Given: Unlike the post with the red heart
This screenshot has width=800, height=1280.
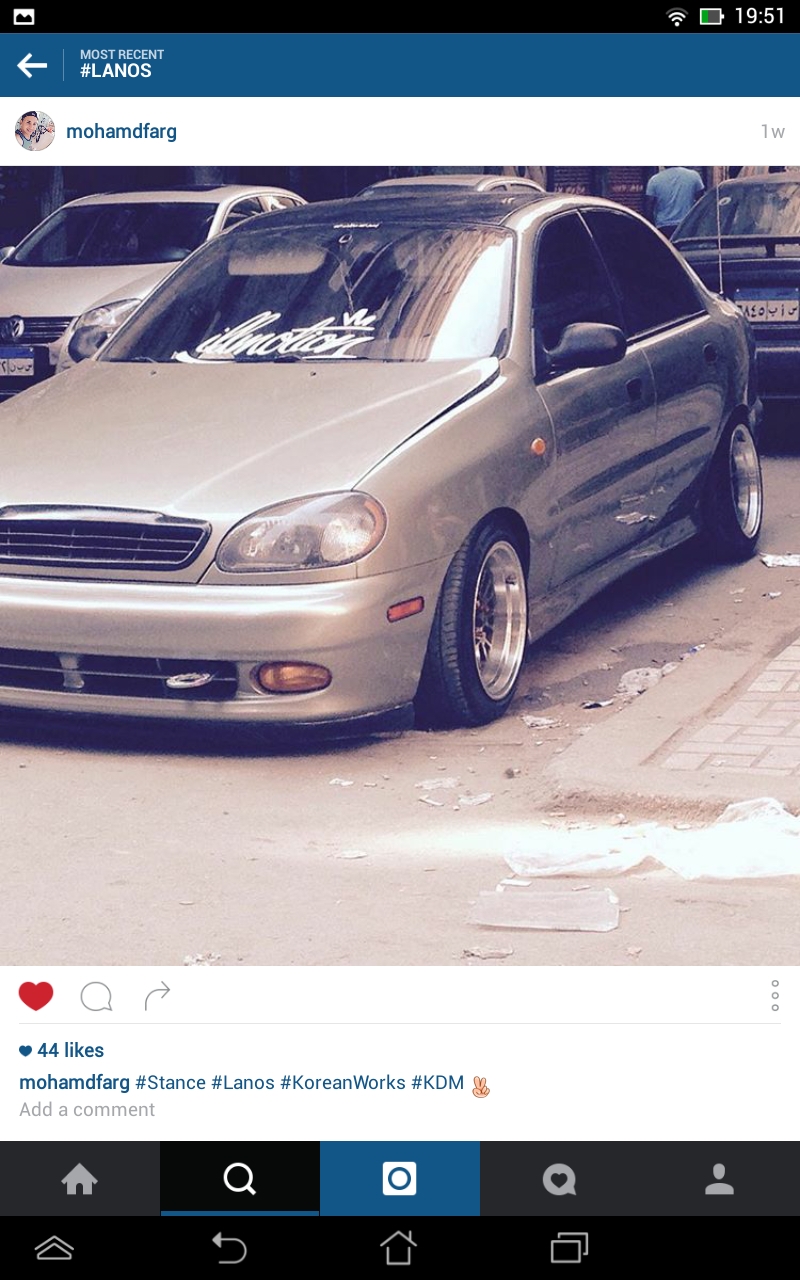Looking at the screenshot, I should [x=36, y=996].
